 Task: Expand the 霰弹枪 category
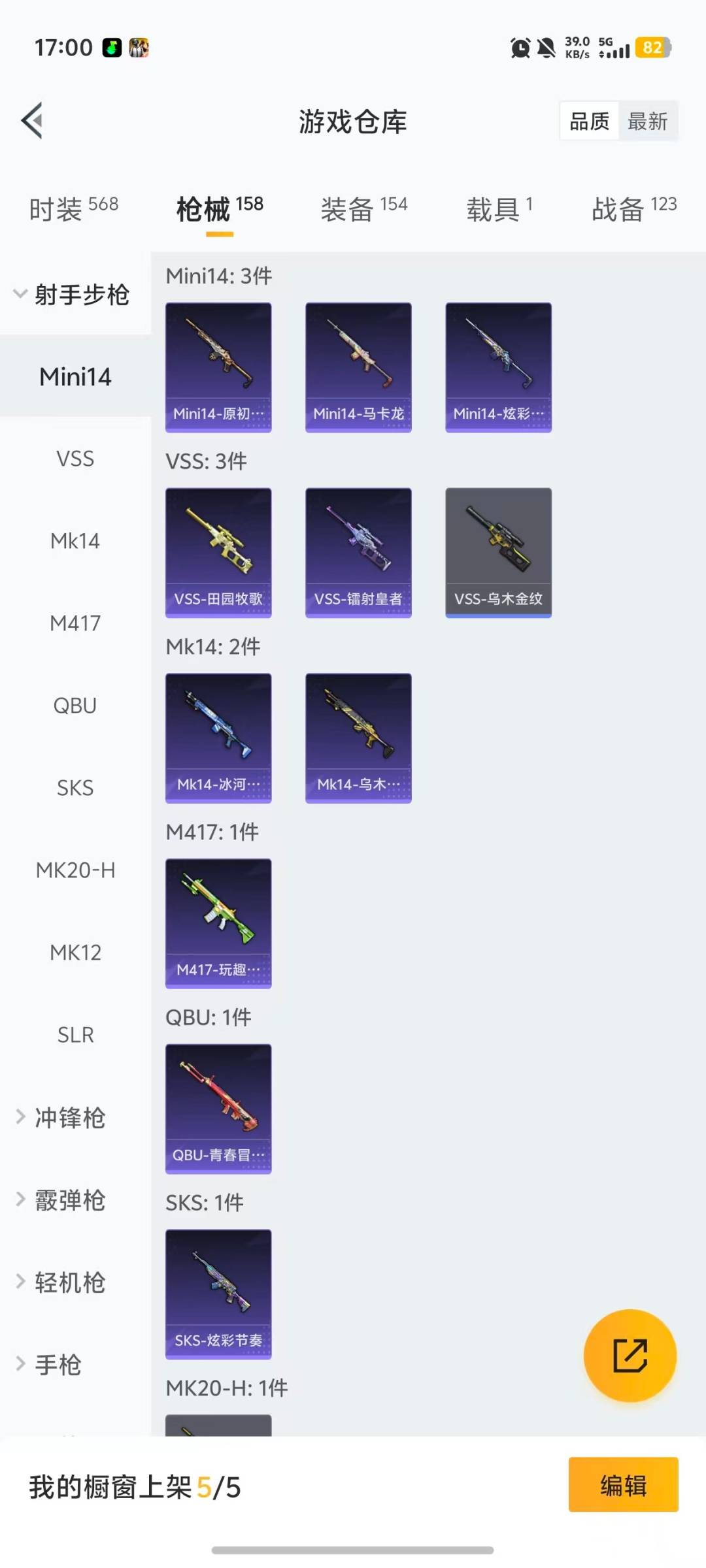tap(69, 1200)
